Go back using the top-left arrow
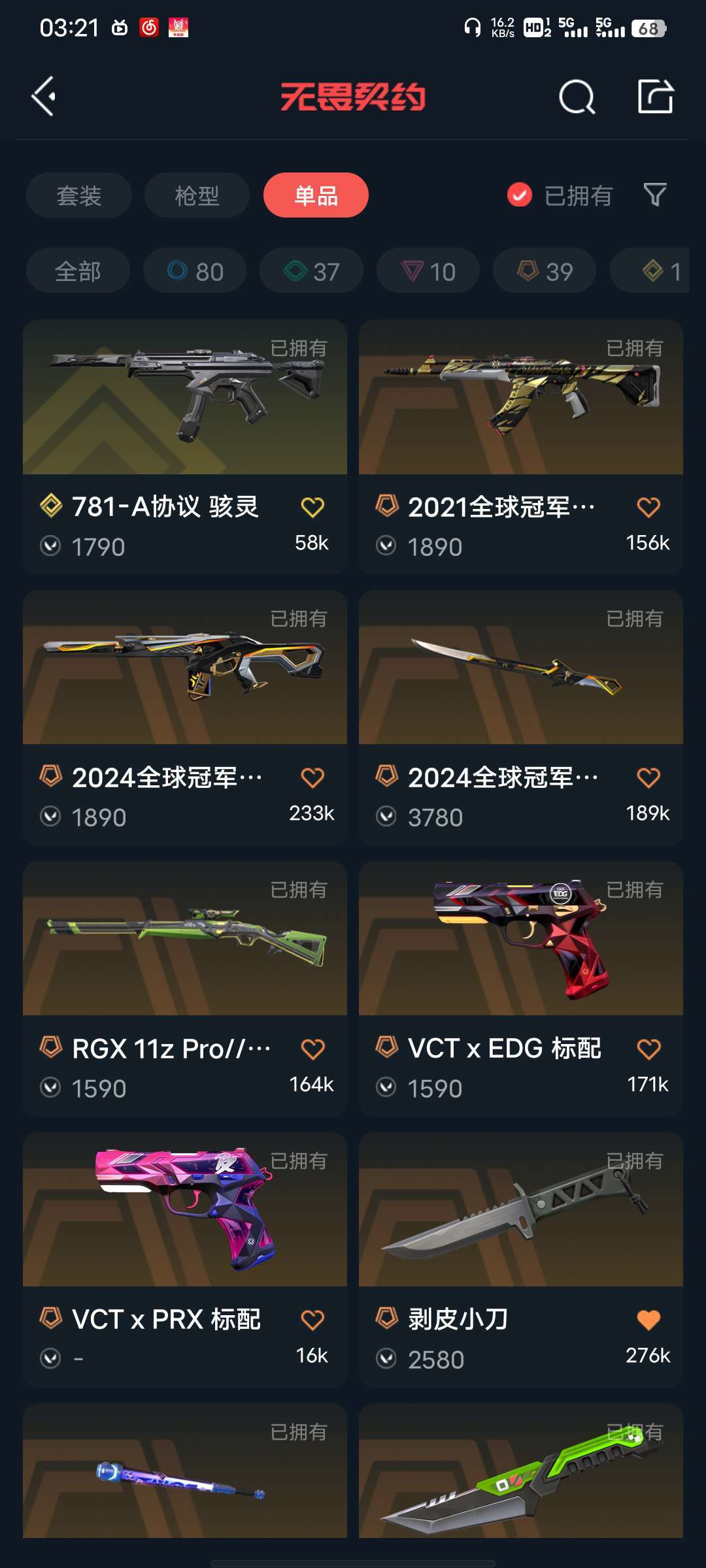Image resolution: width=706 pixels, height=1568 pixels. pos(44,97)
